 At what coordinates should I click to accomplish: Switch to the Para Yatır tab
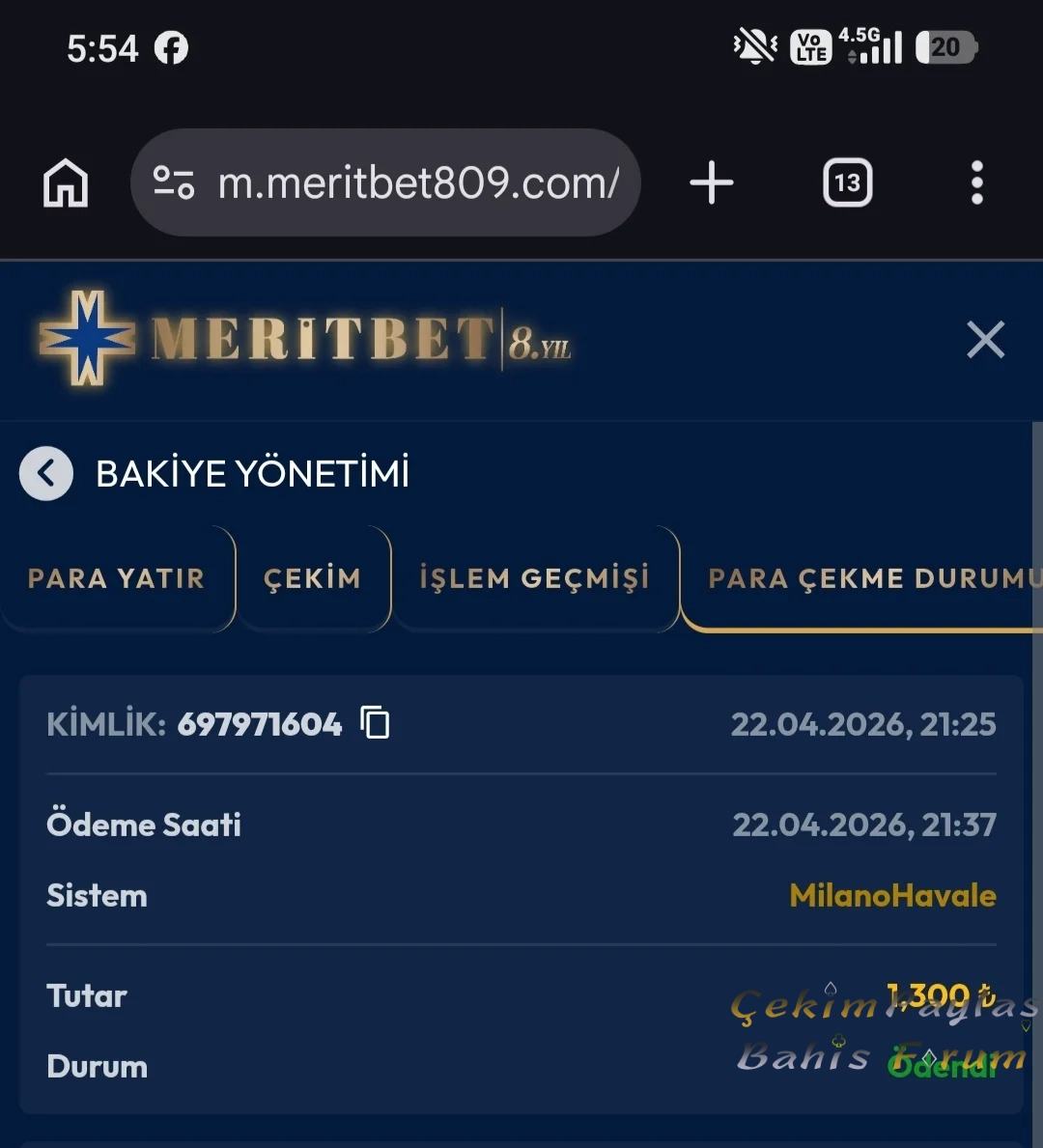(117, 578)
